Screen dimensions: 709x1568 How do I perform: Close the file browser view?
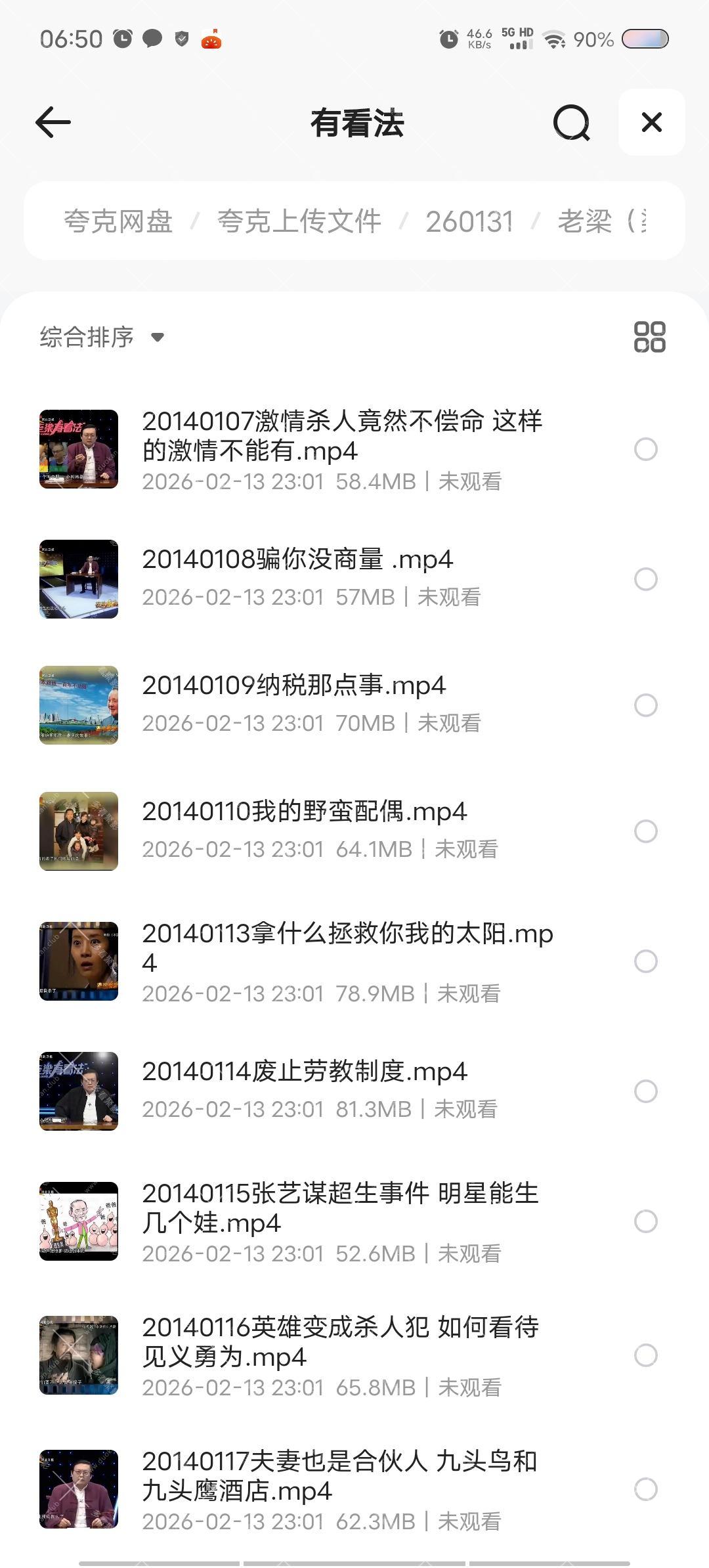point(651,123)
